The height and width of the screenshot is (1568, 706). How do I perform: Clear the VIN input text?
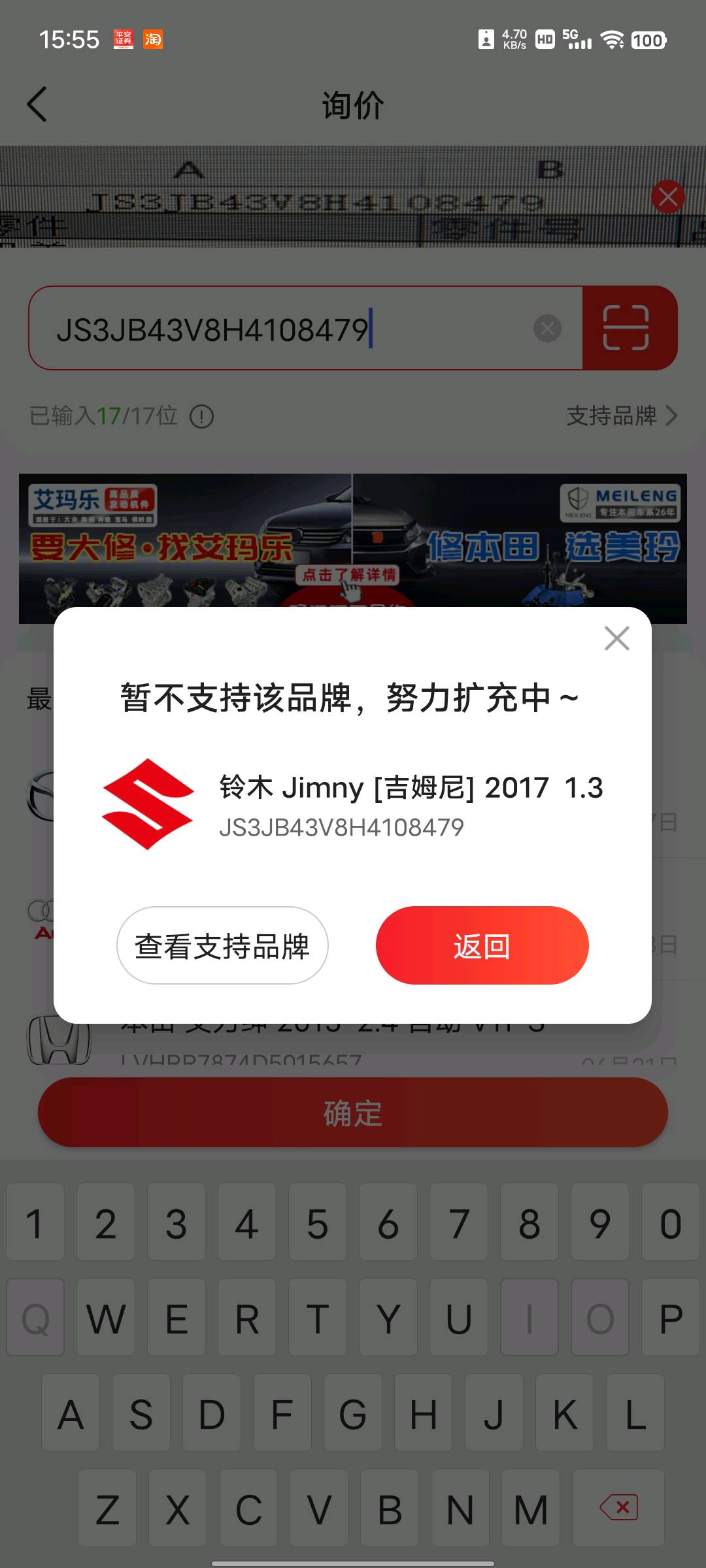coord(547,328)
